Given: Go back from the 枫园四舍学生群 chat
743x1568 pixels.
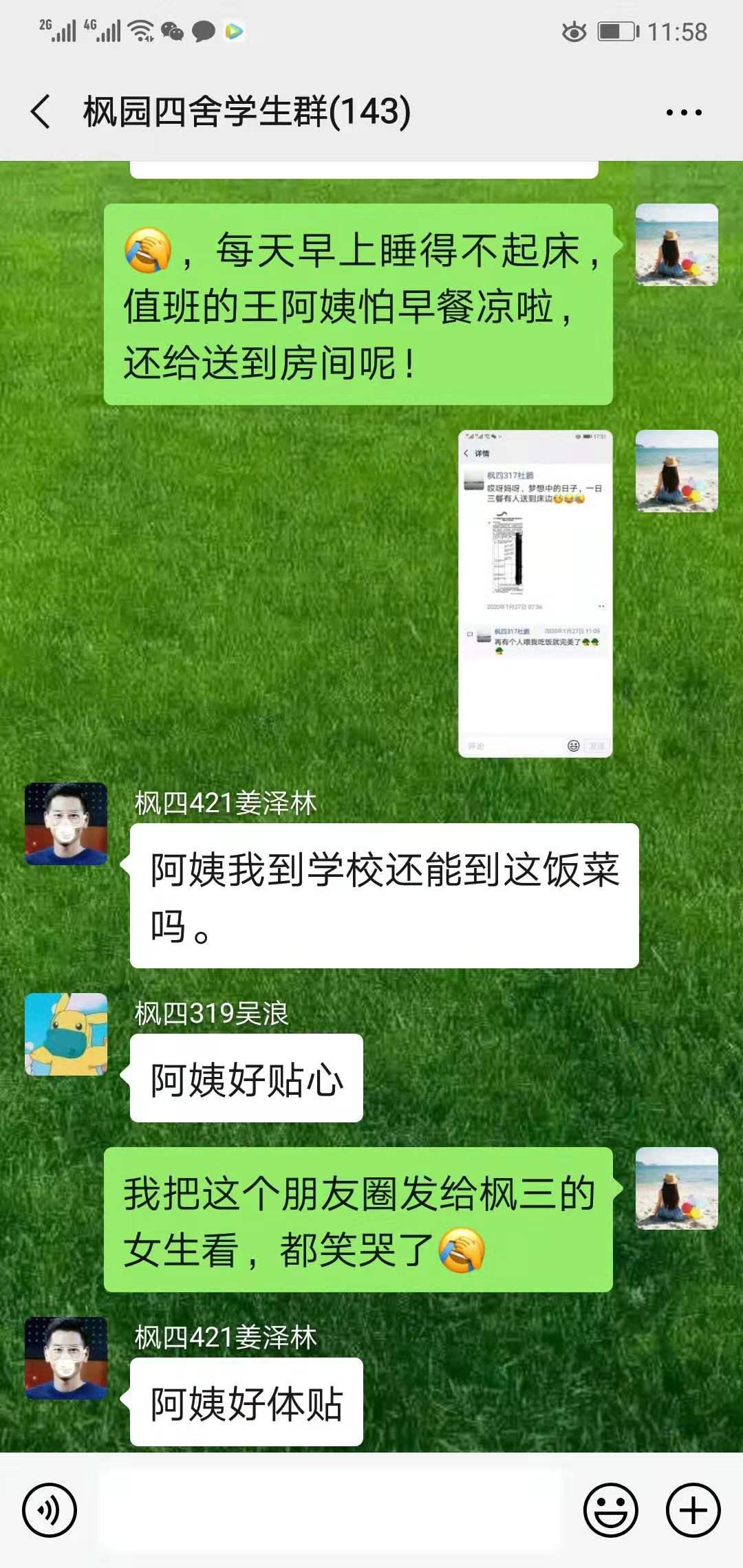Looking at the screenshot, I should [x=41, y=111].
